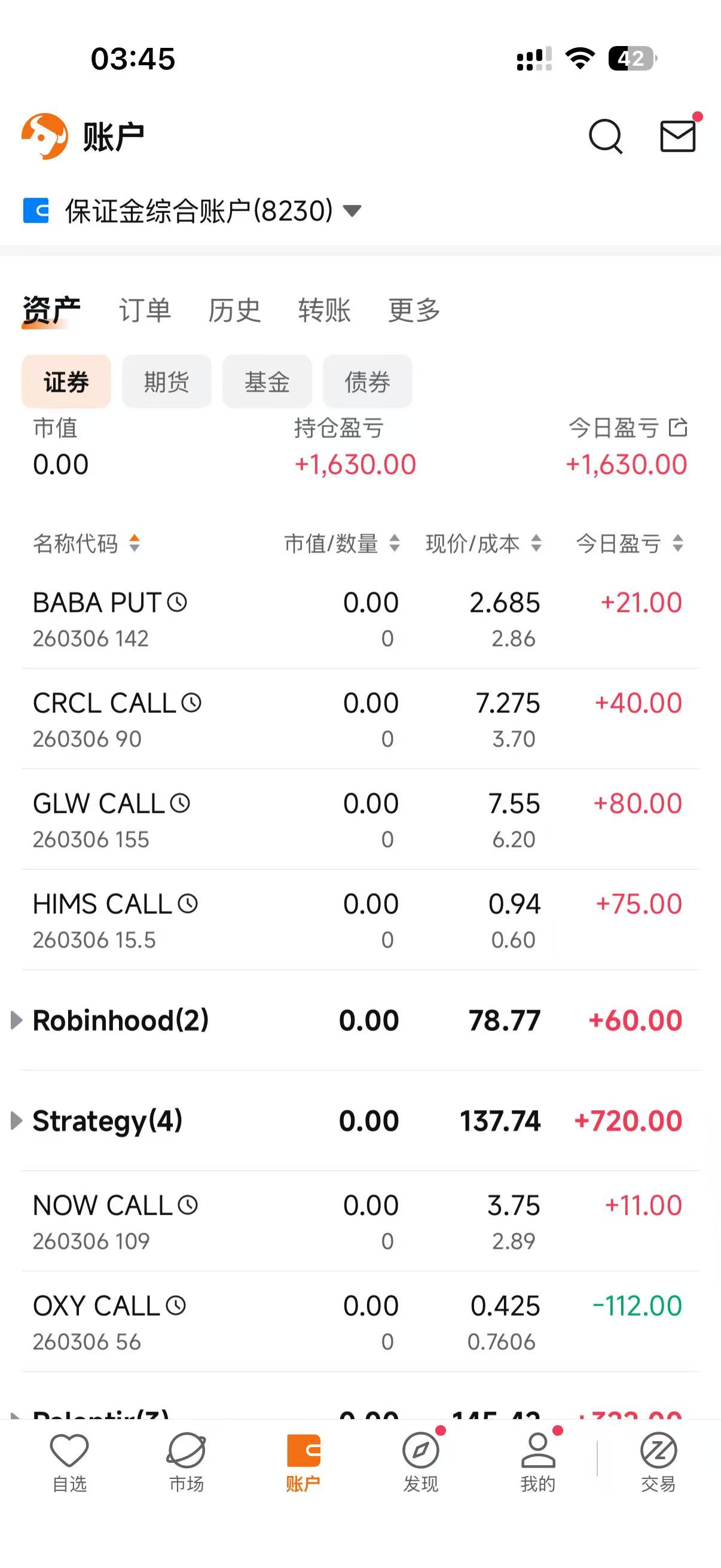Screen dimensions: 721x1568
Task: Switch to the 历史 tab
Action: click(234, 310)
